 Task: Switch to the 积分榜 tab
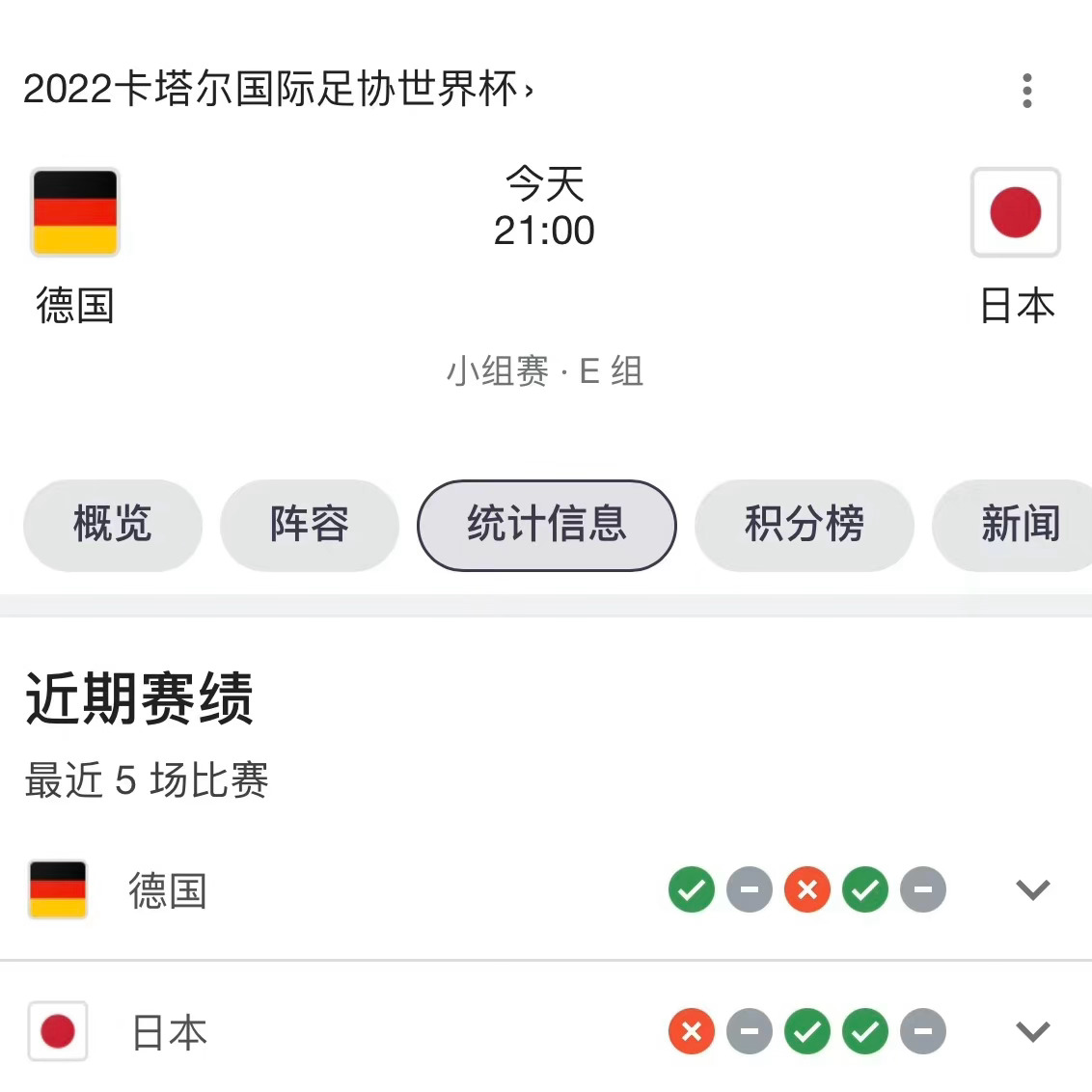(804, 525)
